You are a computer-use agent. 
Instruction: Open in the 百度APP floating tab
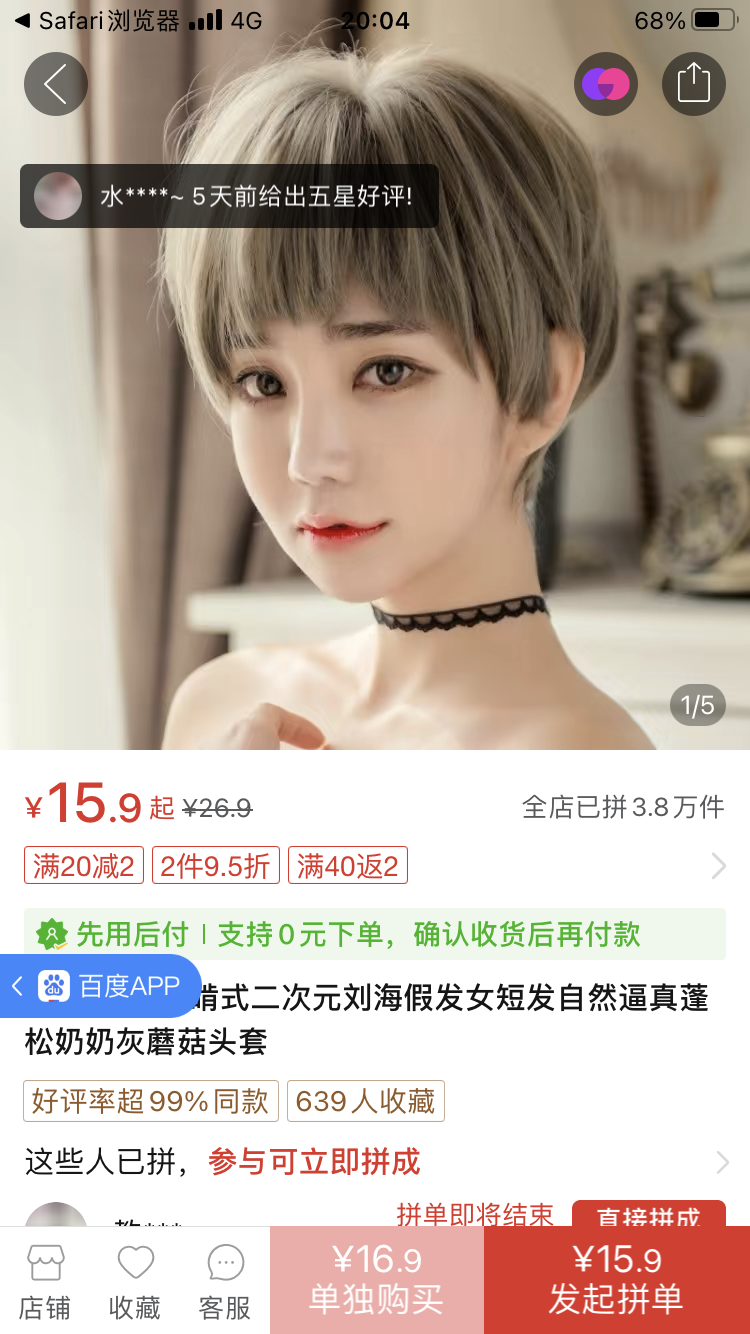[x=102, y=986]
